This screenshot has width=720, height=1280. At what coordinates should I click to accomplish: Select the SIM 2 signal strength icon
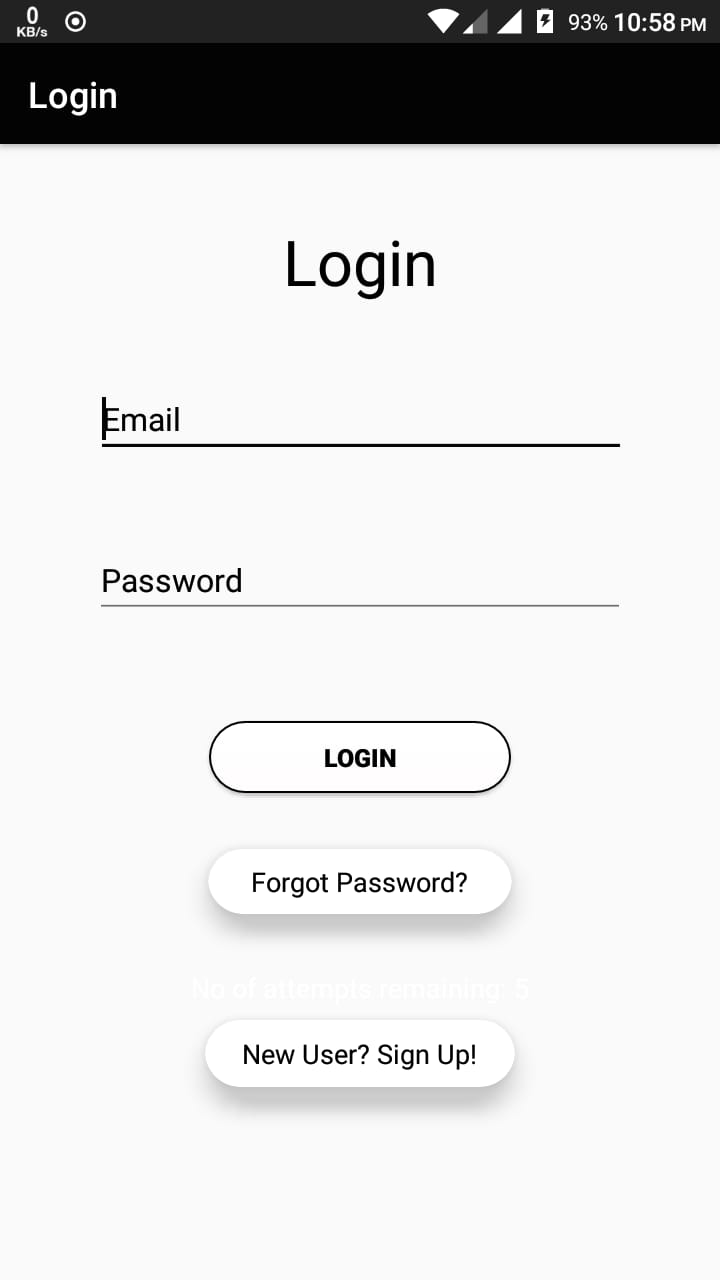point(512,20)
